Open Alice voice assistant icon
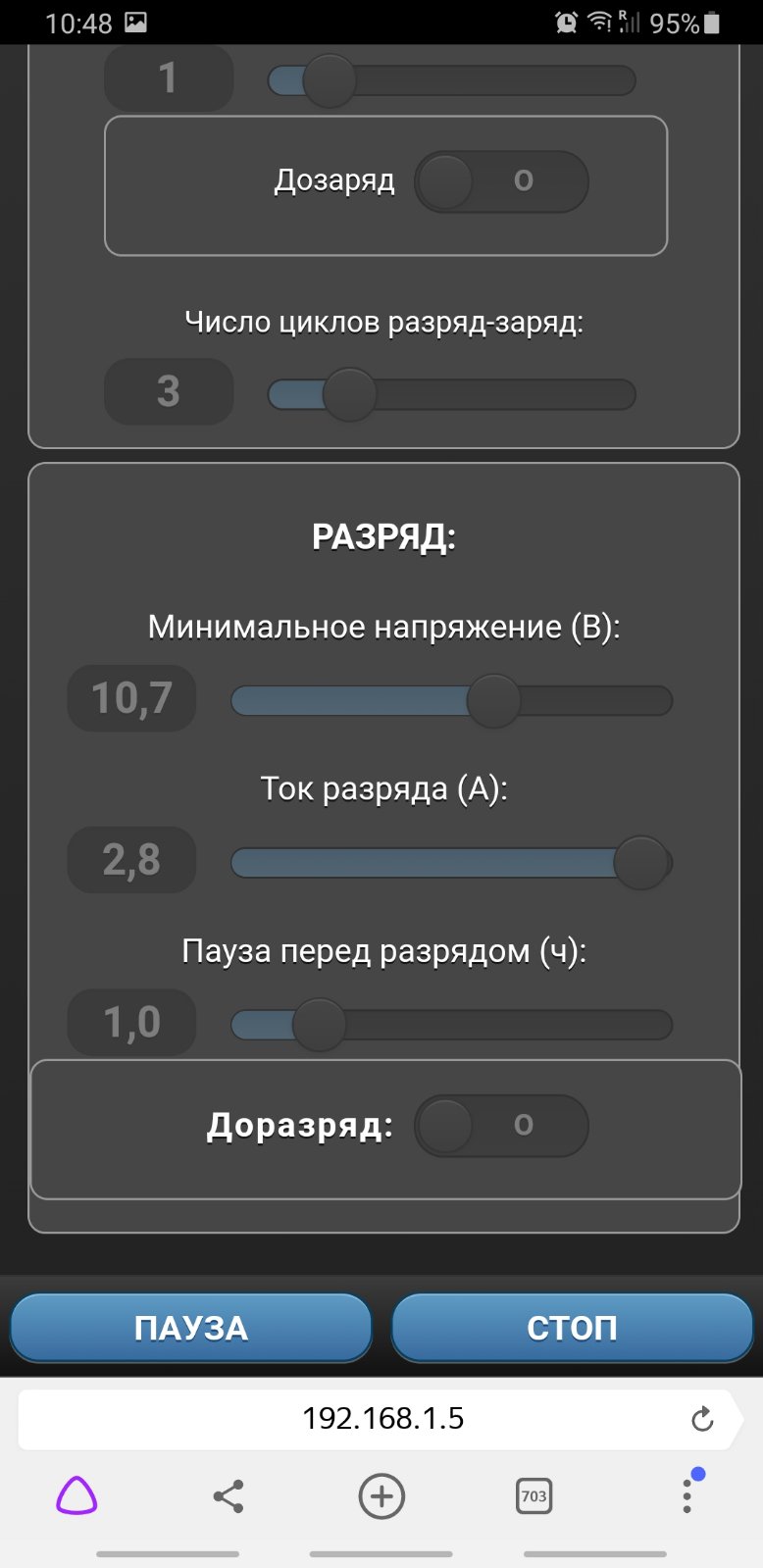Viewport: 763px width, 1568px height. [x=76, y=1496]
